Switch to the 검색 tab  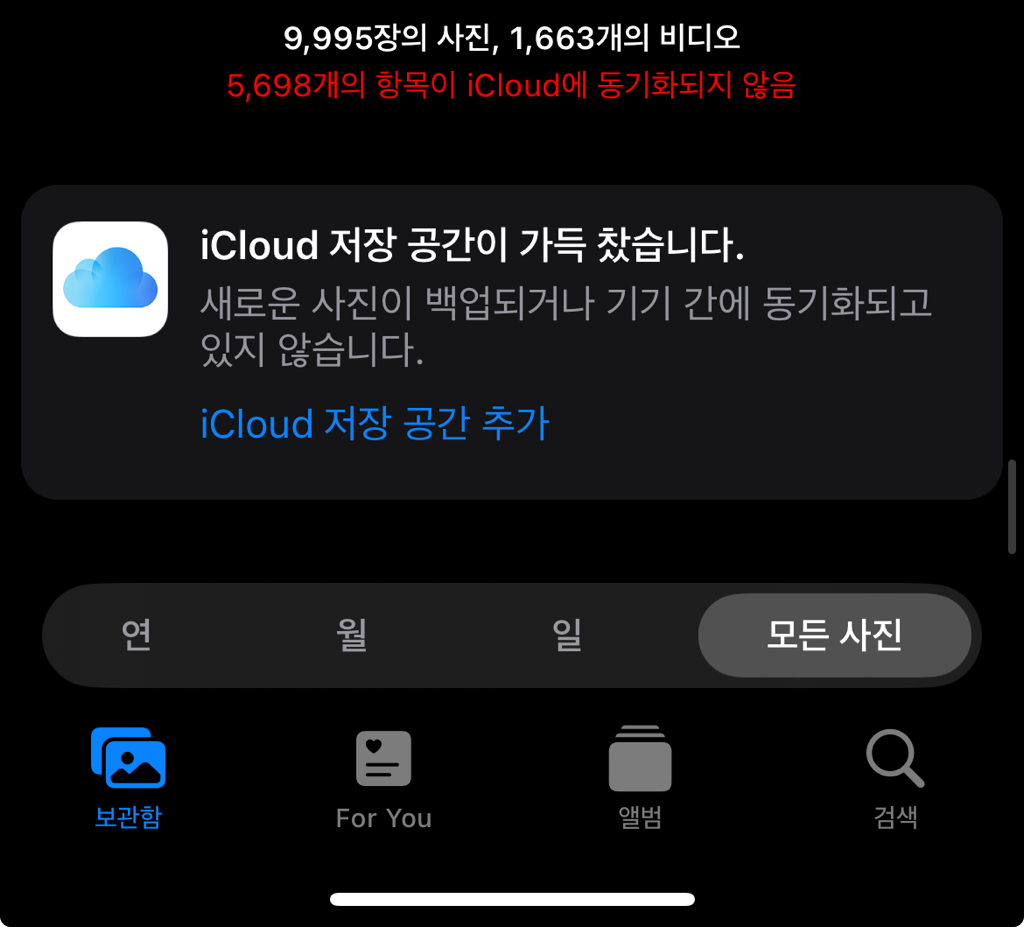click(895, 780)
